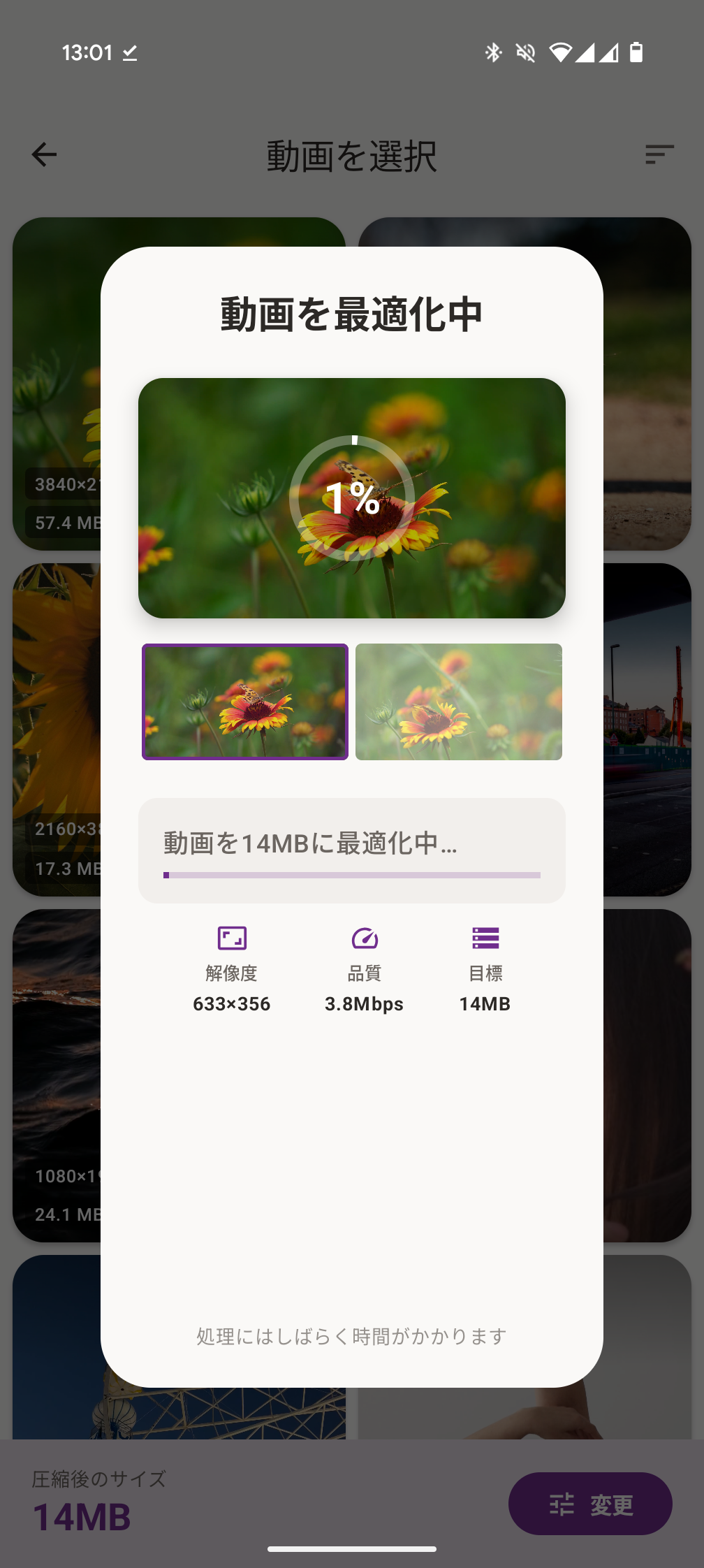Image resolution: width=704 pixels, height=1568 pixels.
Task: Open the 57.4 MB video tile
Action: point(56,384)
